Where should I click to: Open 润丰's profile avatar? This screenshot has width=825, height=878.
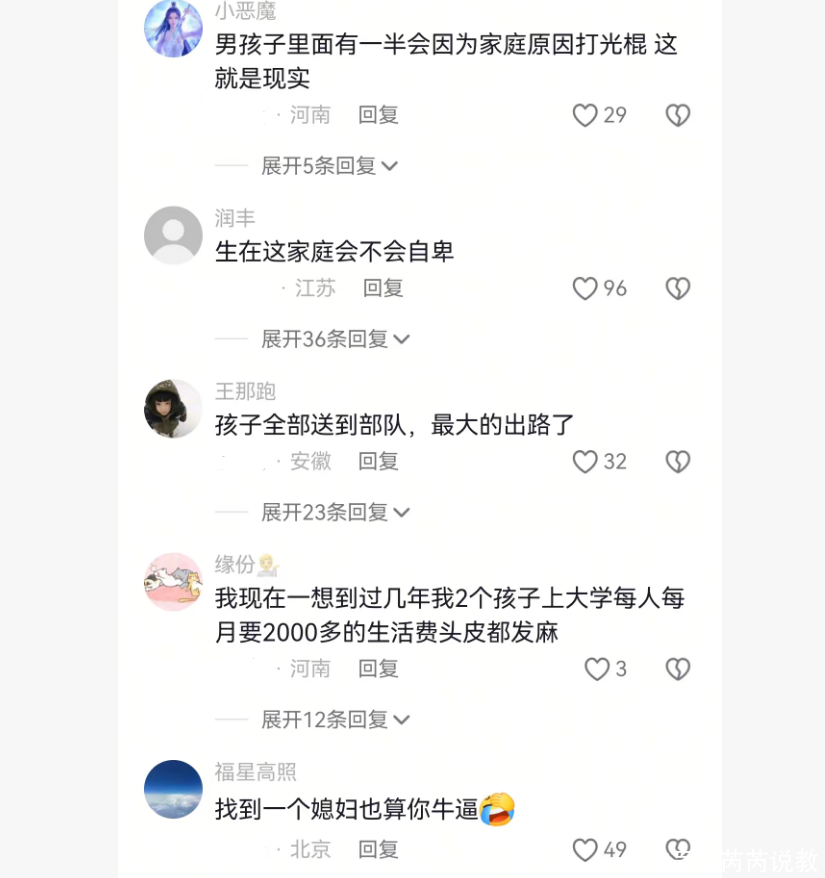[173, 235]
